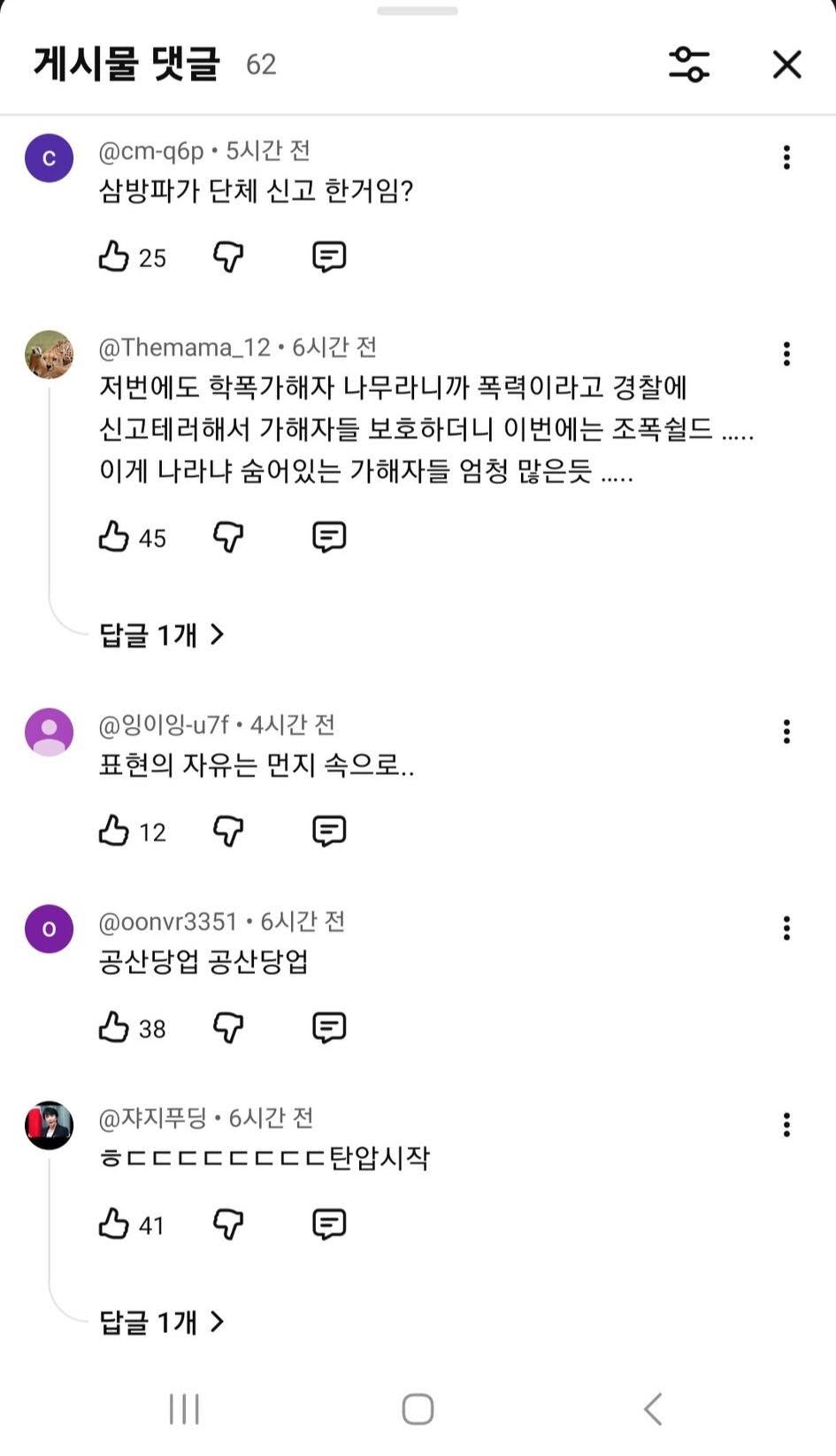Like the comment by @쟈지푸딩
836x1456 pixels.
point(114,1224)
